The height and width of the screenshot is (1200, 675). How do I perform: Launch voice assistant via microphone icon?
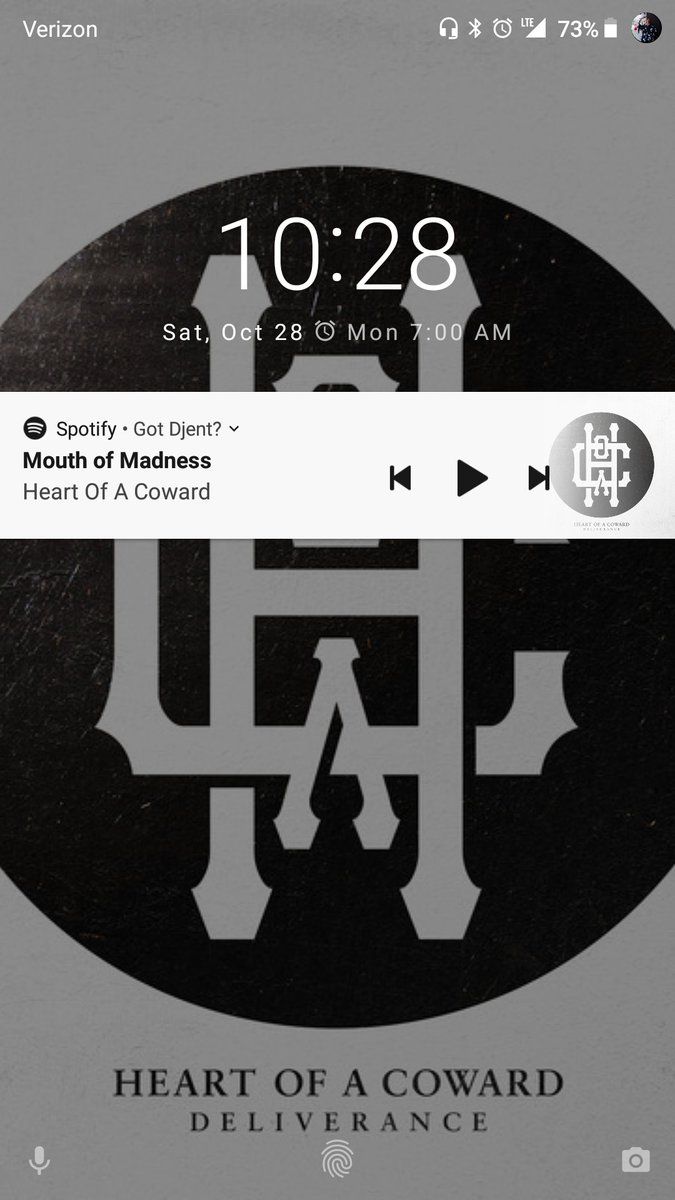[x=39, y=1160]
